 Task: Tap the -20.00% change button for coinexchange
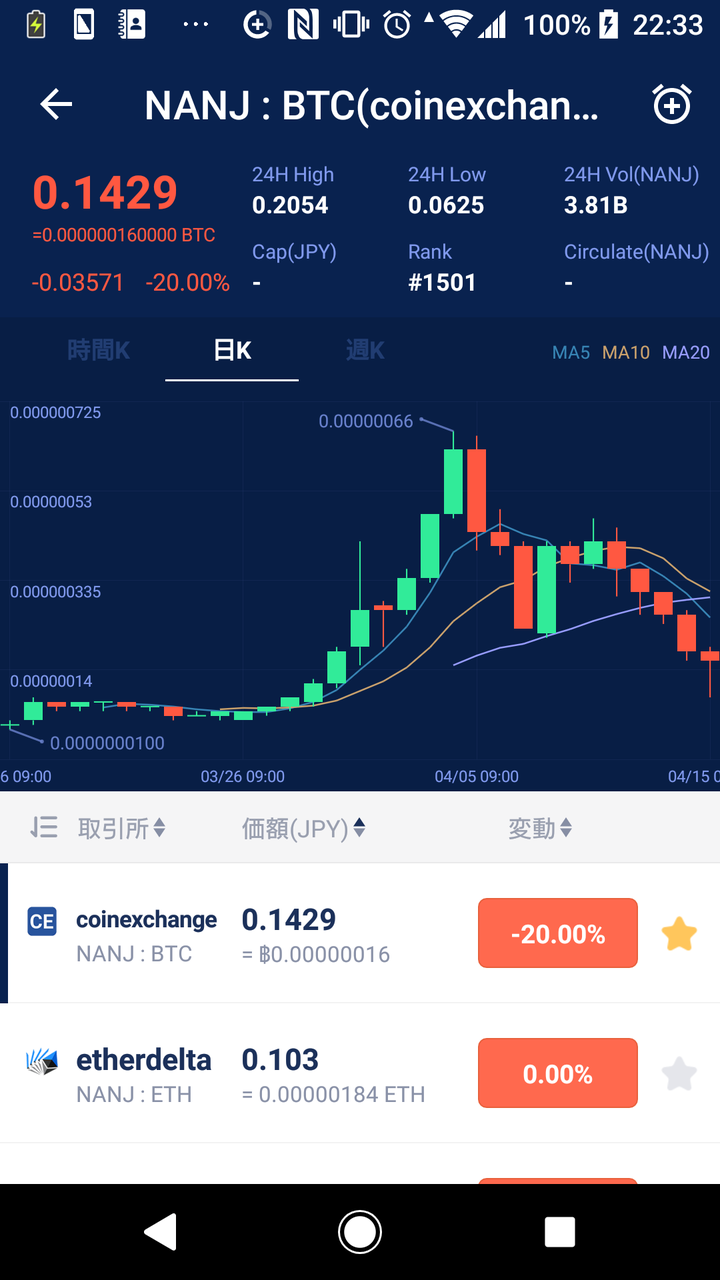(x=558, y=933)
